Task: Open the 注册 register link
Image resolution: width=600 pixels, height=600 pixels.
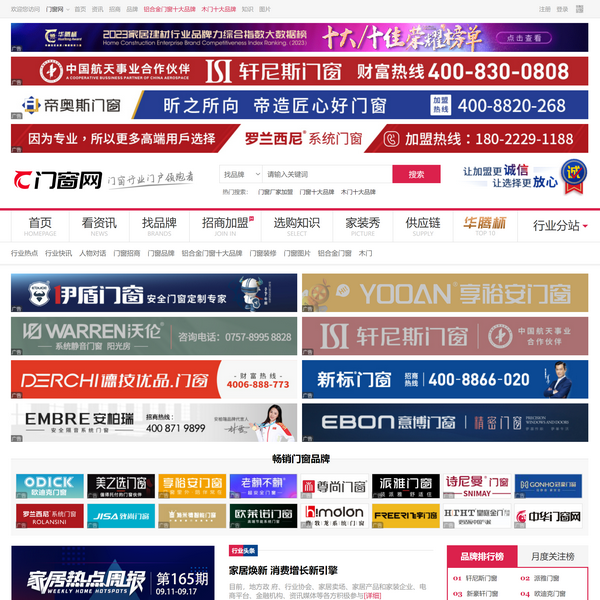Action: tap(544, 8)
